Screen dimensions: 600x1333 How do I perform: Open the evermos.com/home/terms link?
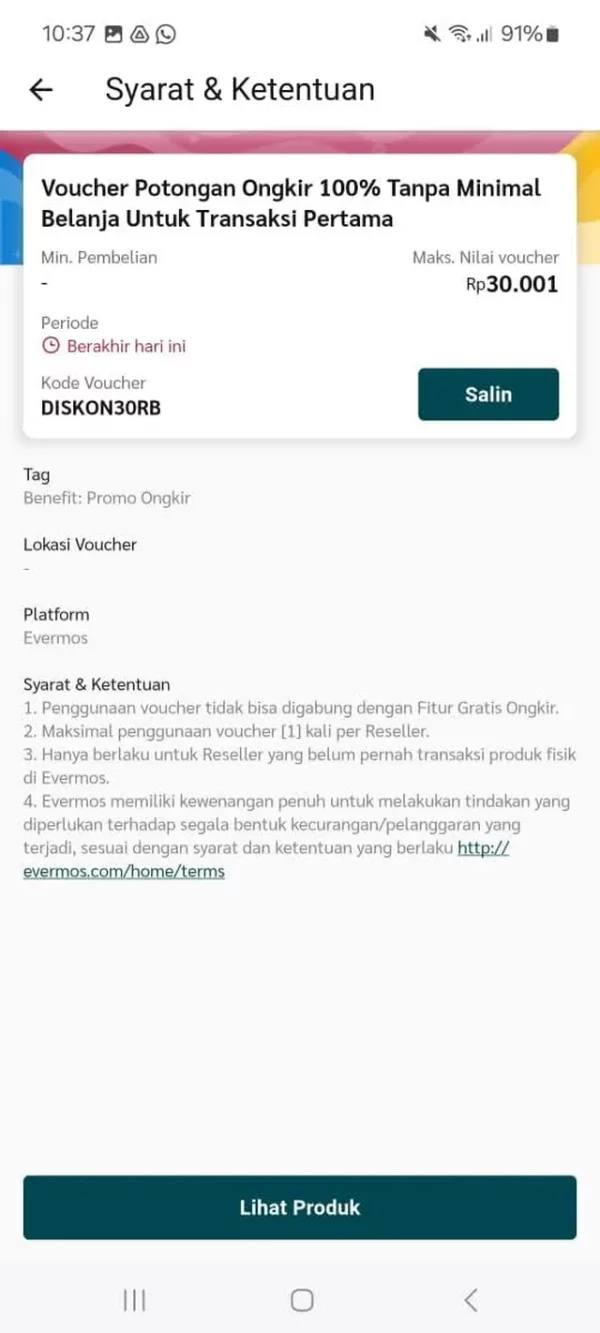pyautogui.click(x=124, y=871)
